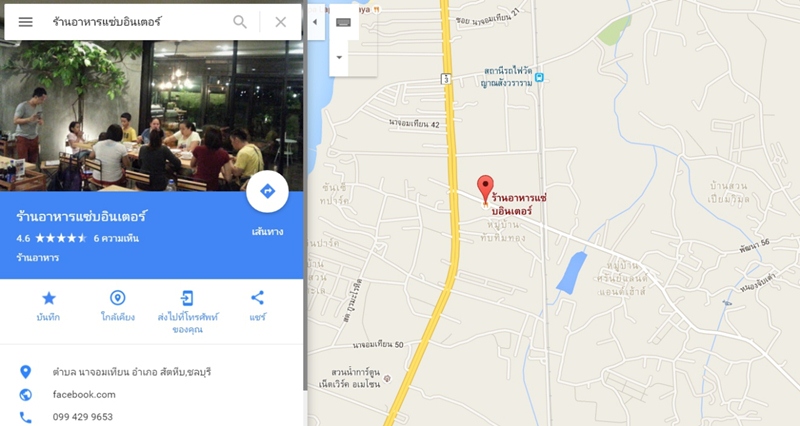Expand the input tools dropdown arrow
The width and height of the screenshot is (800, 426).
point(339,58)
